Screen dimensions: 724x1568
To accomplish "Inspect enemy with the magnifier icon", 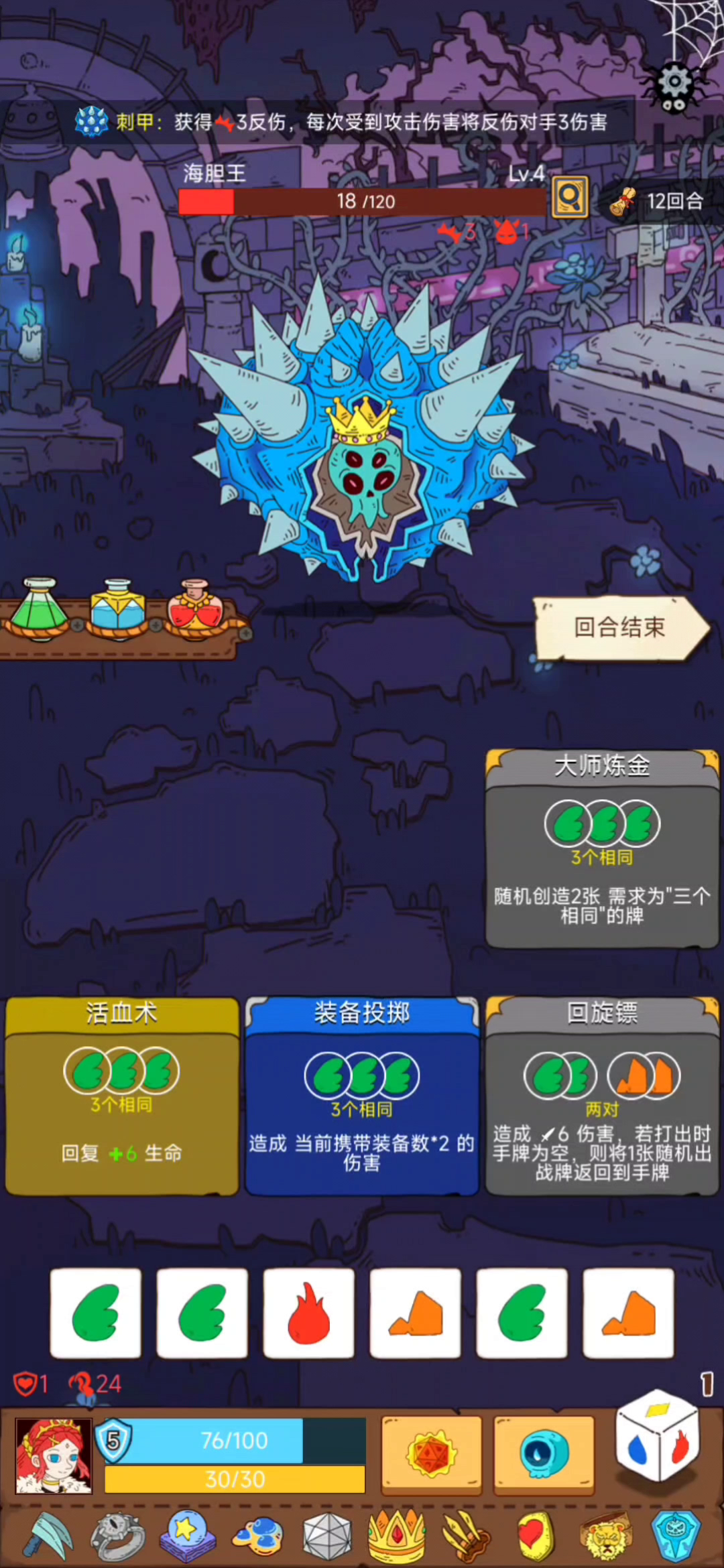I will tap(570, 197).
